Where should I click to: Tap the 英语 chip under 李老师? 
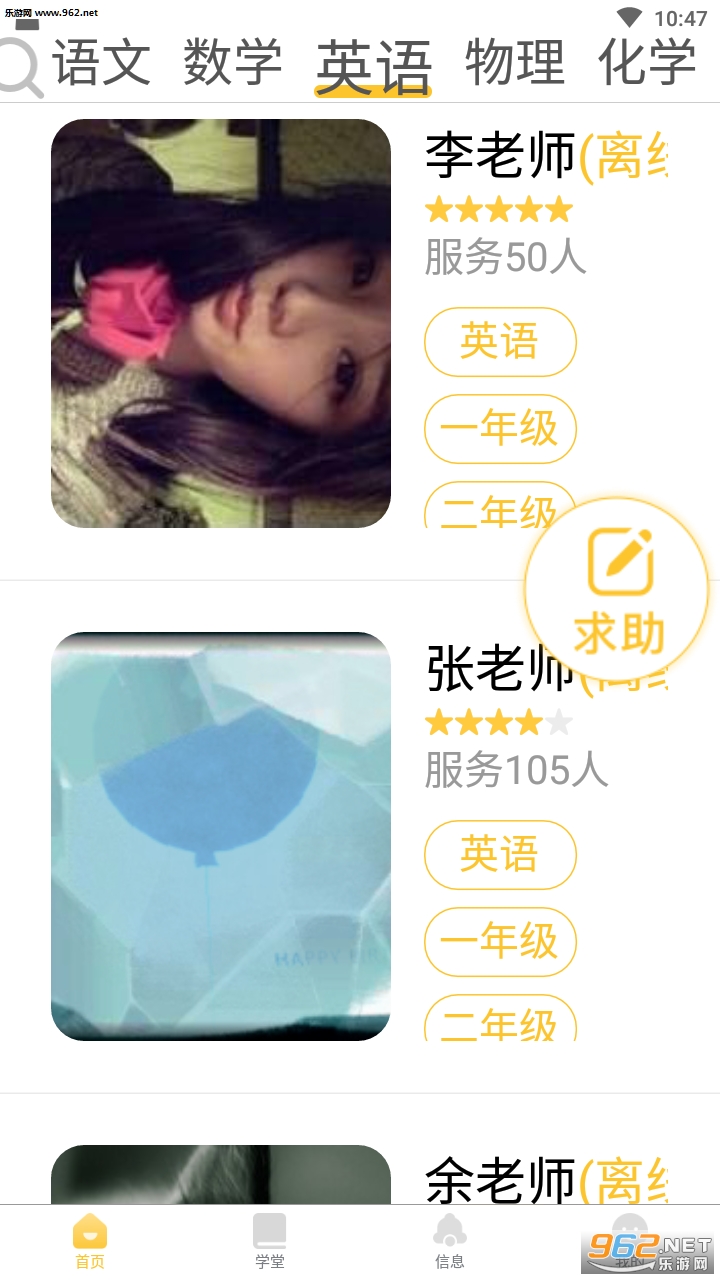click(500, 342)
